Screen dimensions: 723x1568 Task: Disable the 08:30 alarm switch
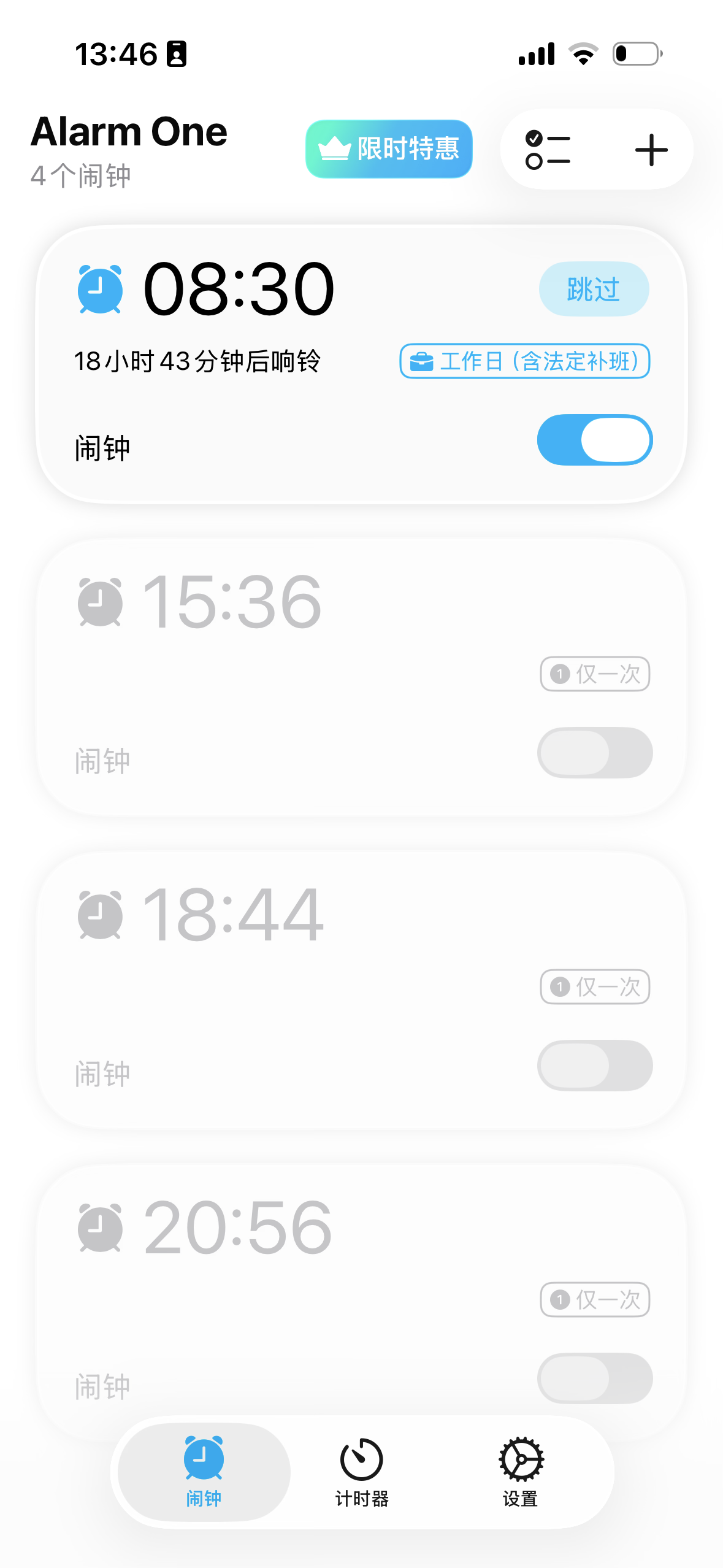(594, 439)
